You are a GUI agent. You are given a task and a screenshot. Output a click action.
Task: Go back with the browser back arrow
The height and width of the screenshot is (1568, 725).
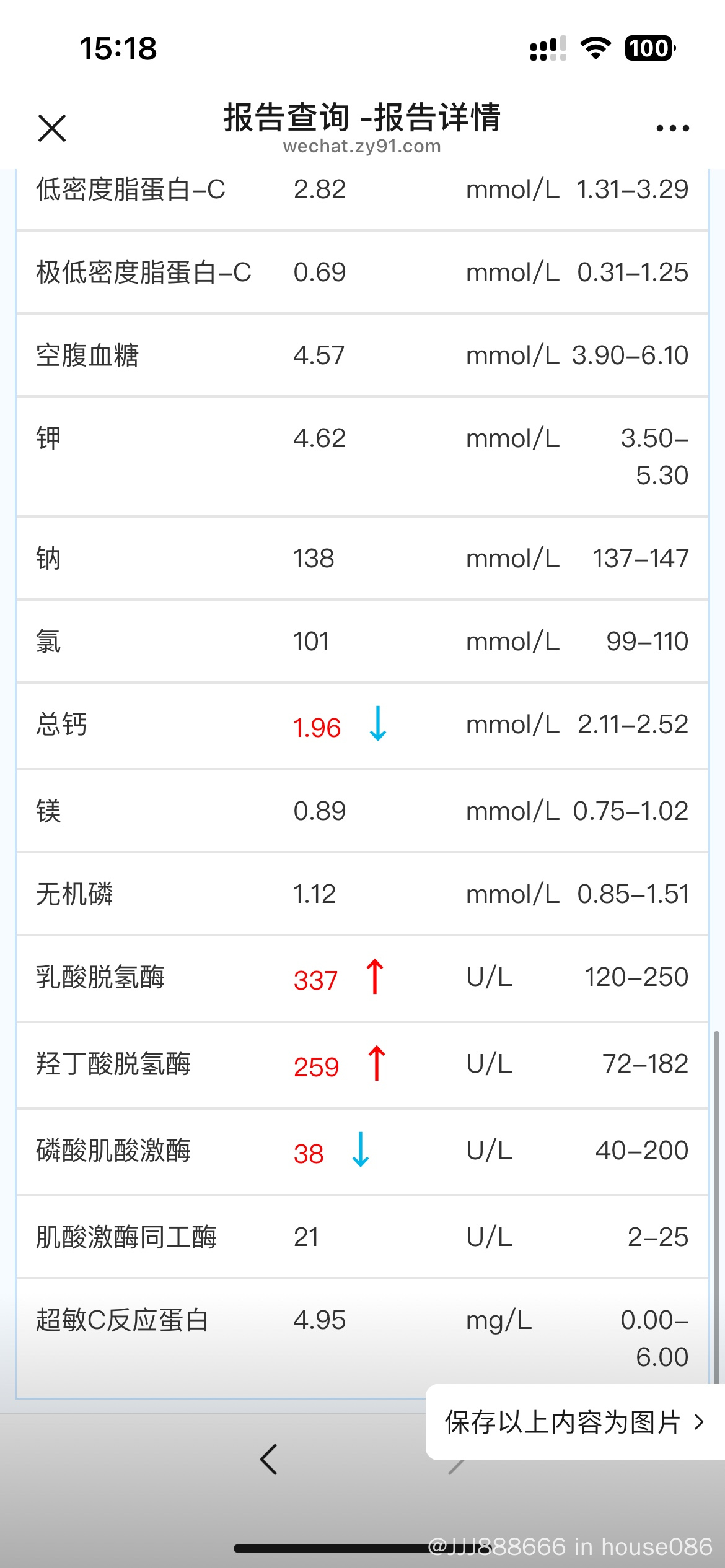click(269, 1460)
